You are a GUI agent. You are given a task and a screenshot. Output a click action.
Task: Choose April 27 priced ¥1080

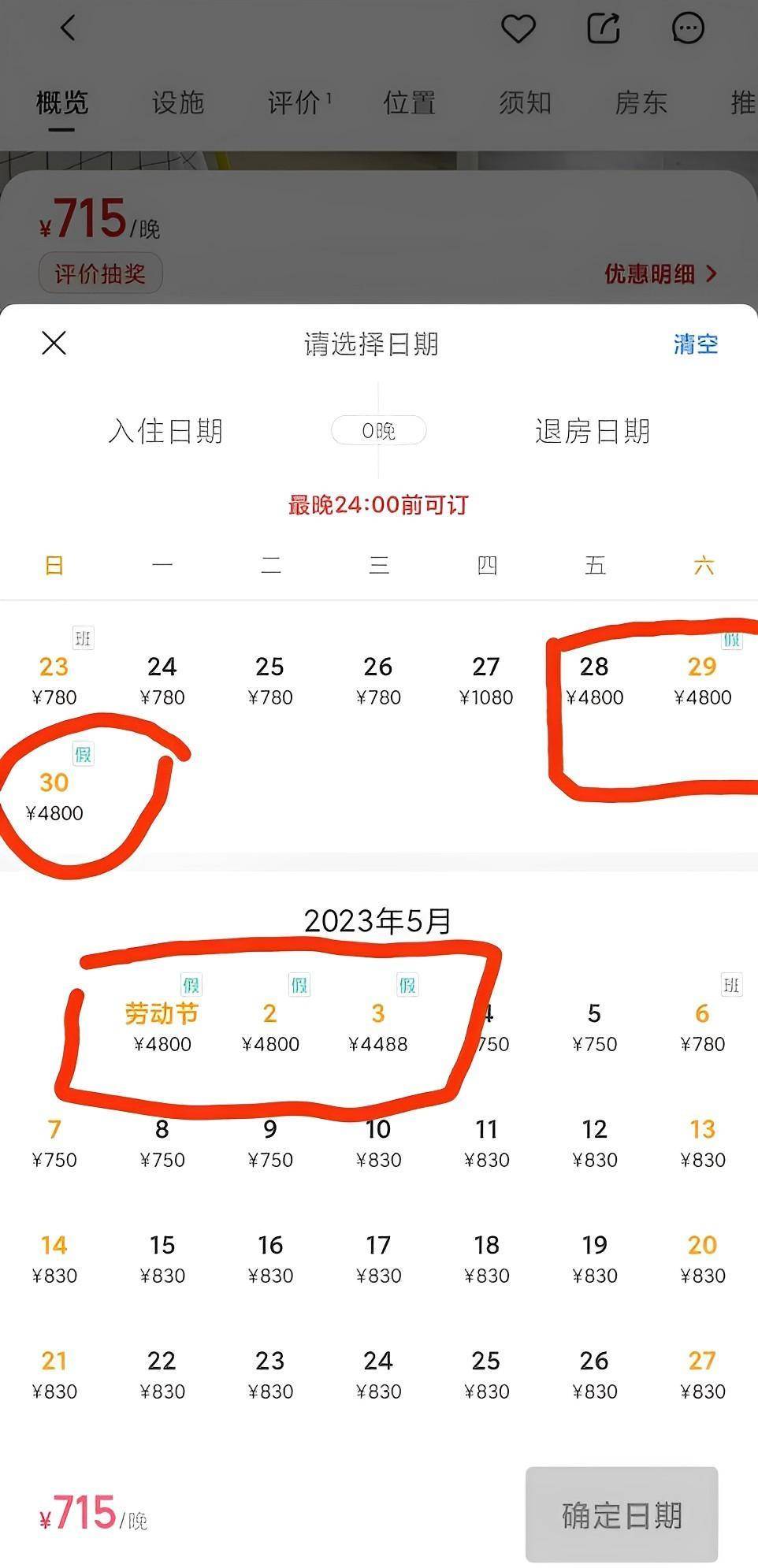click(486, 680)
